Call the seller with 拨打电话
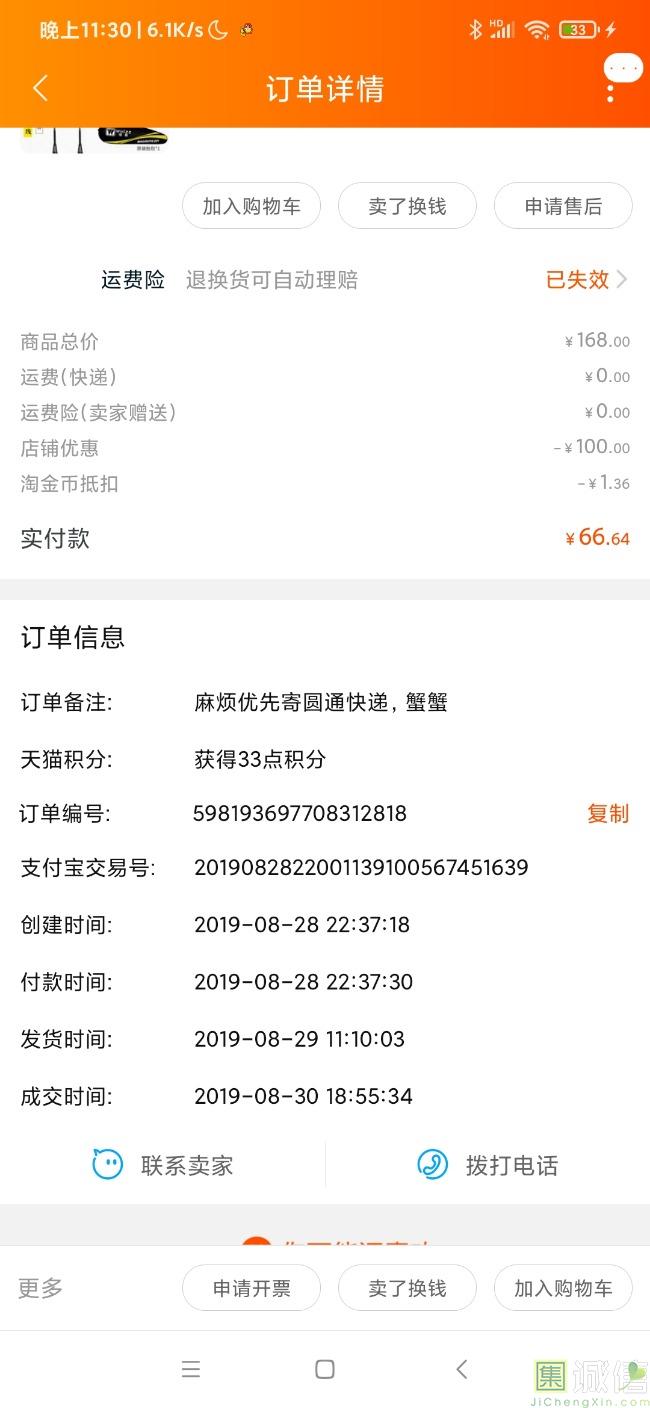 pyautogui.click(x=488, y=1165)
